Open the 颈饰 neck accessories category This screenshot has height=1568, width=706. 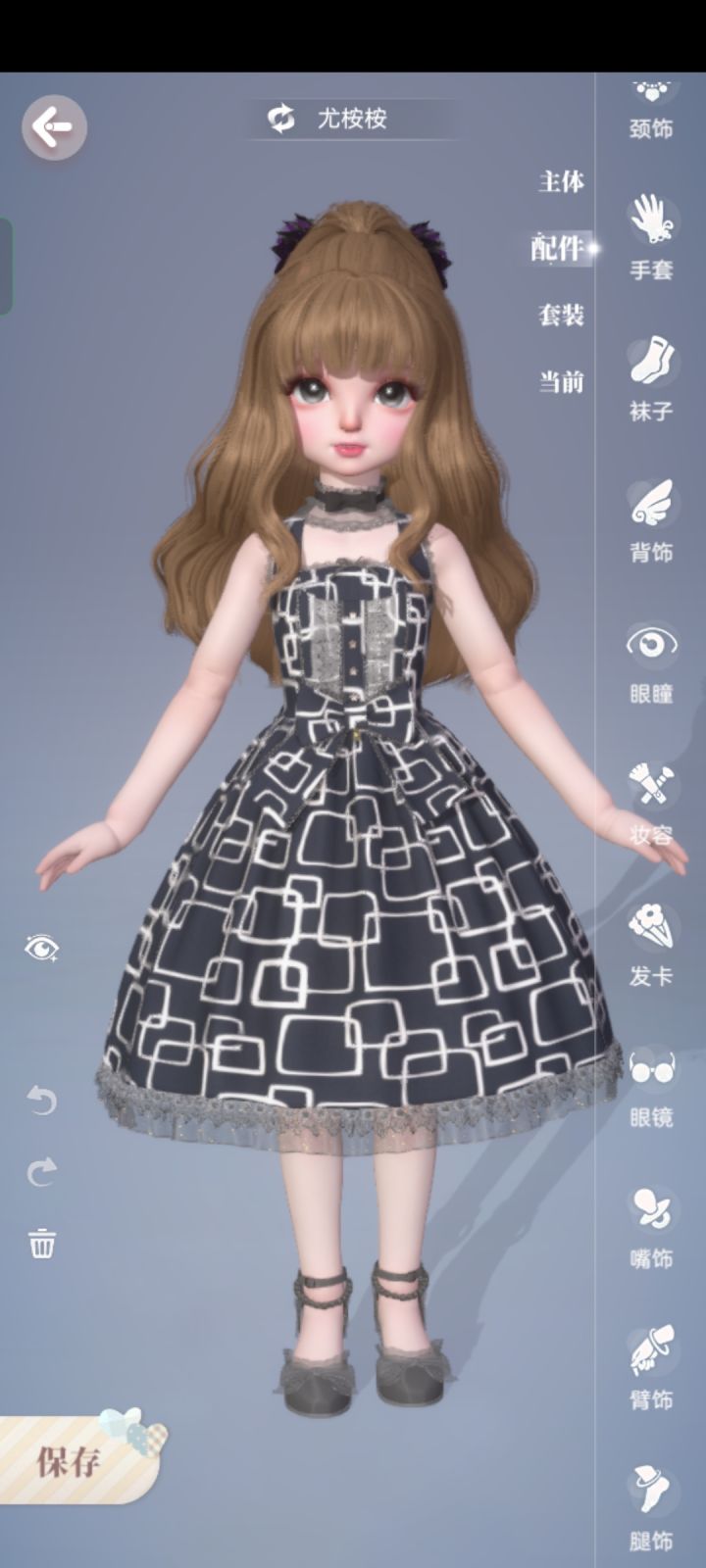pyautogui.click(x=650, y=108)
